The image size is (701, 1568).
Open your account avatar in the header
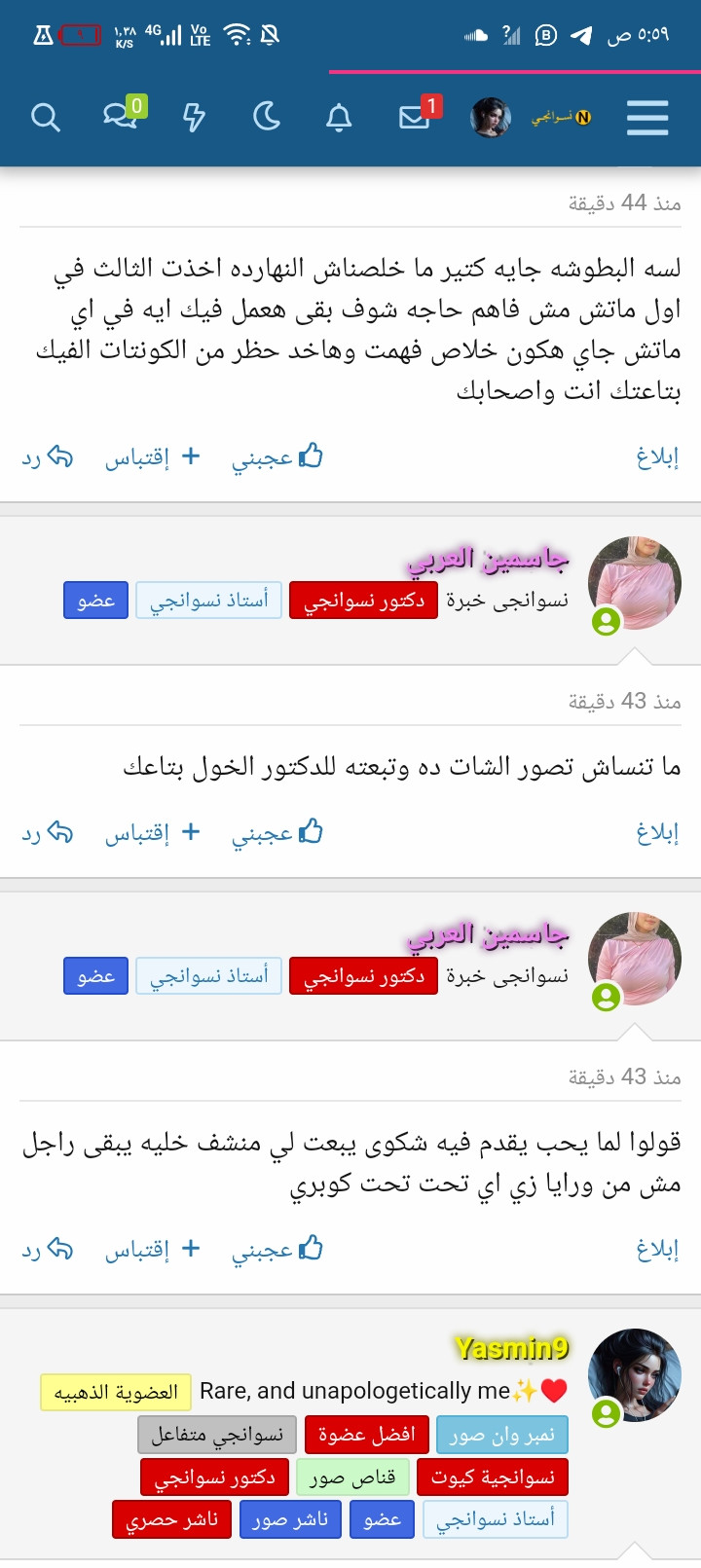[x=491, y=118]
